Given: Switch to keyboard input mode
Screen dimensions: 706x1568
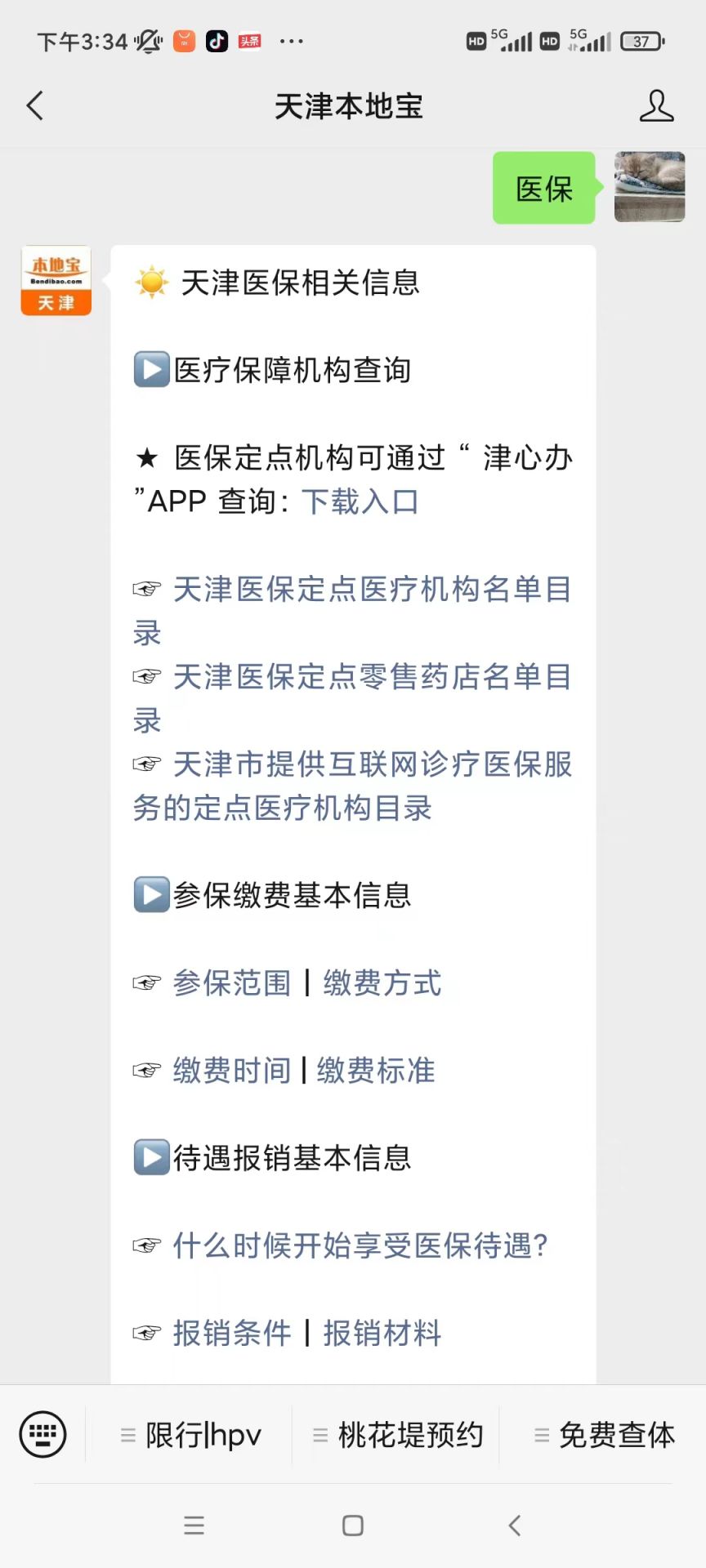Looking at the screenshot, I should (42, 1434).
